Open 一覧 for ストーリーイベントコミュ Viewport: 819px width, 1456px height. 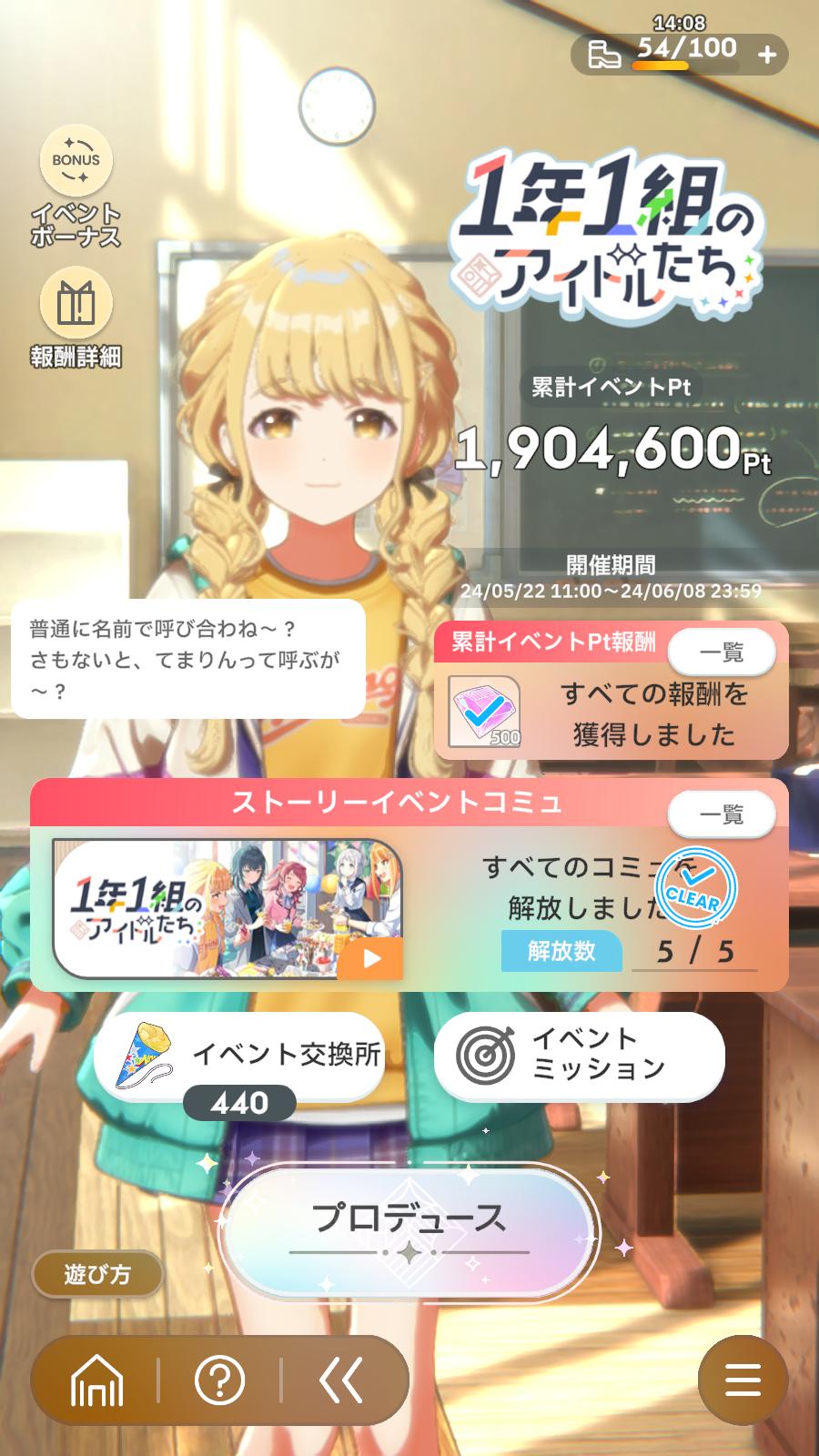722,814
